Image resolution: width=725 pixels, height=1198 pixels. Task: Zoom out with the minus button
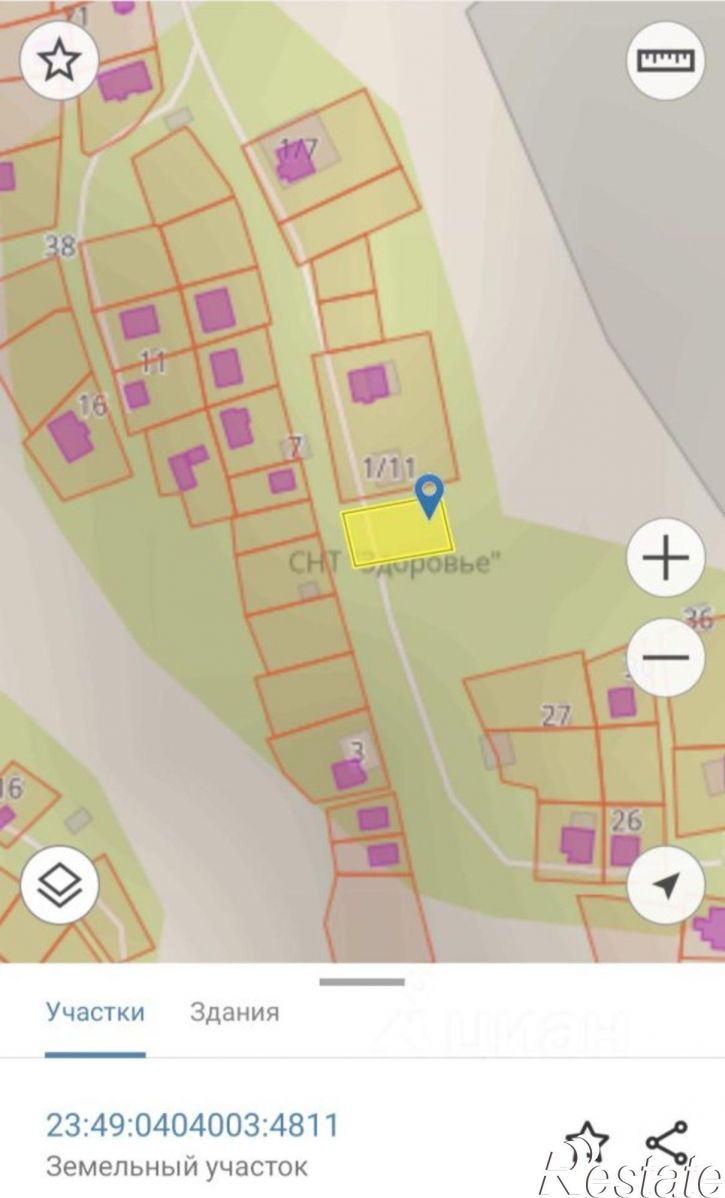(x=666, y=656)
